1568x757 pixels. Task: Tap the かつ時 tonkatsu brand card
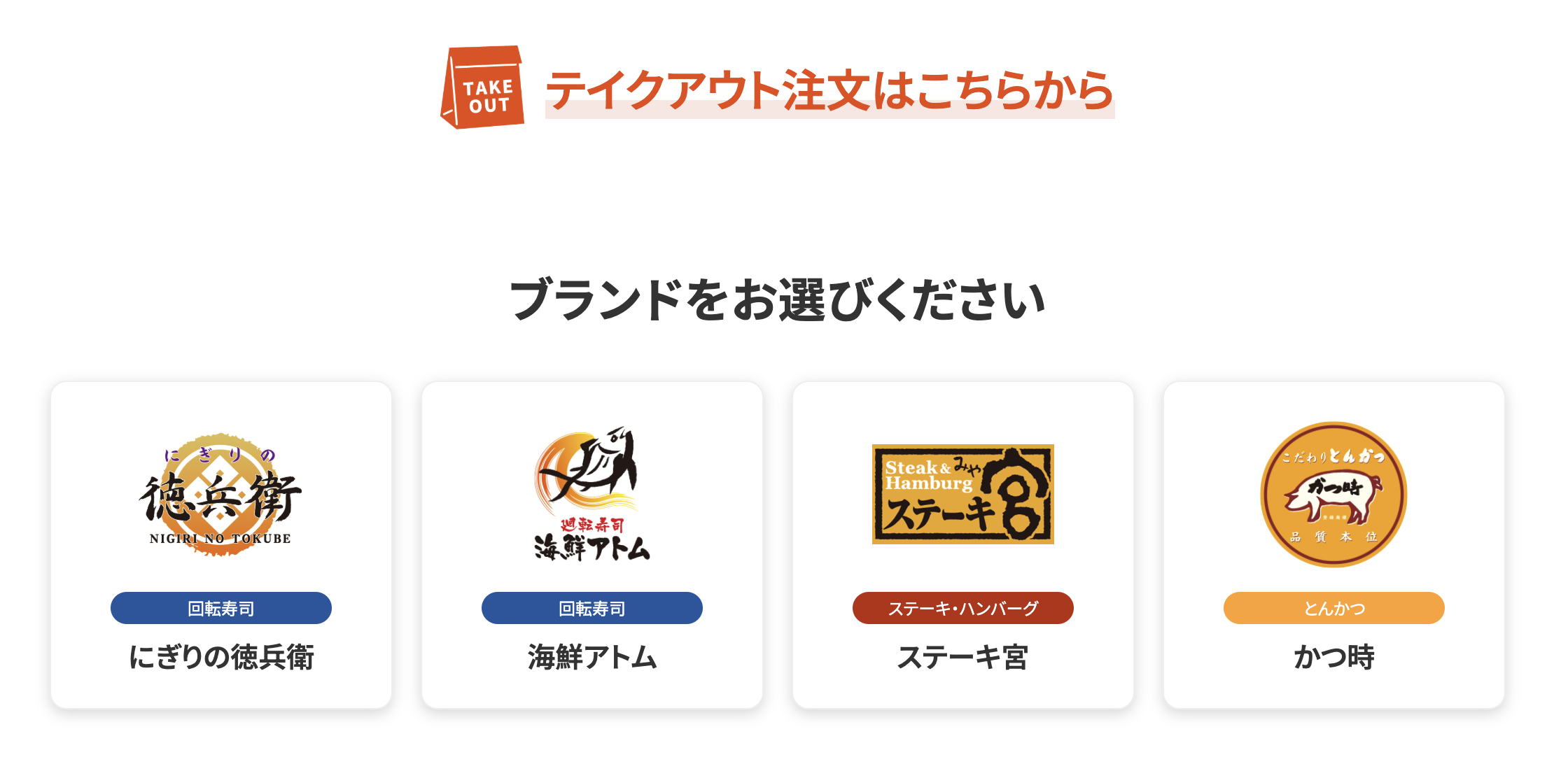coord(1334,545)
